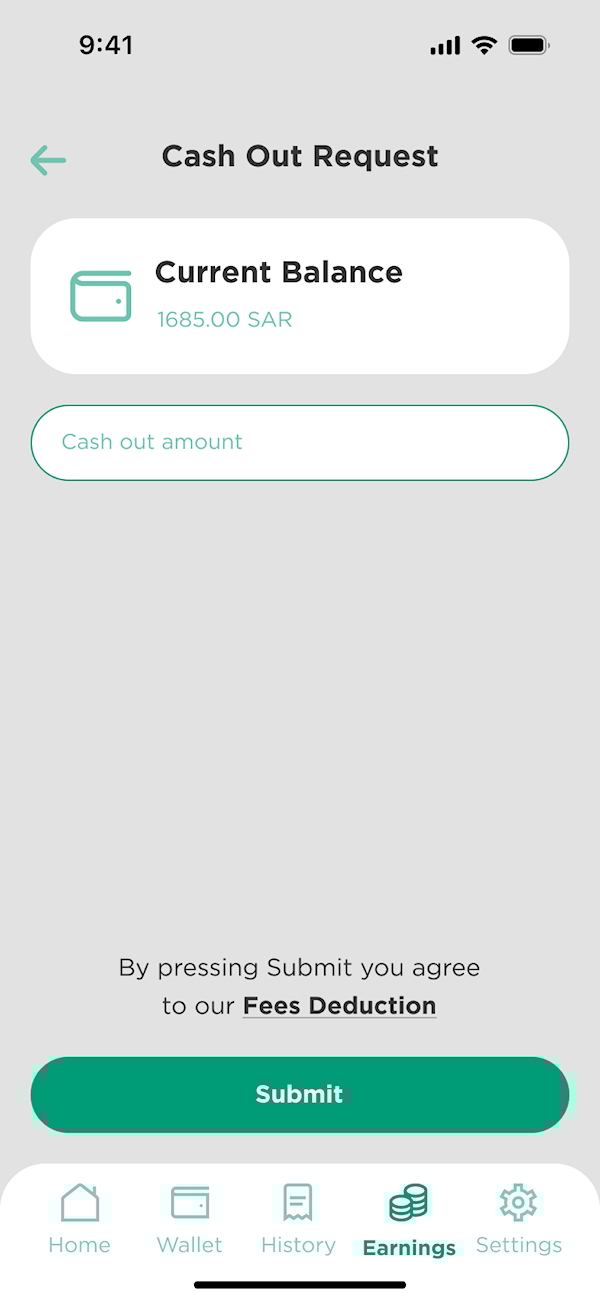This screenshot has width=600, height=1301.
Task: Open the Fees Deduction link
Action: (339, 1006)
